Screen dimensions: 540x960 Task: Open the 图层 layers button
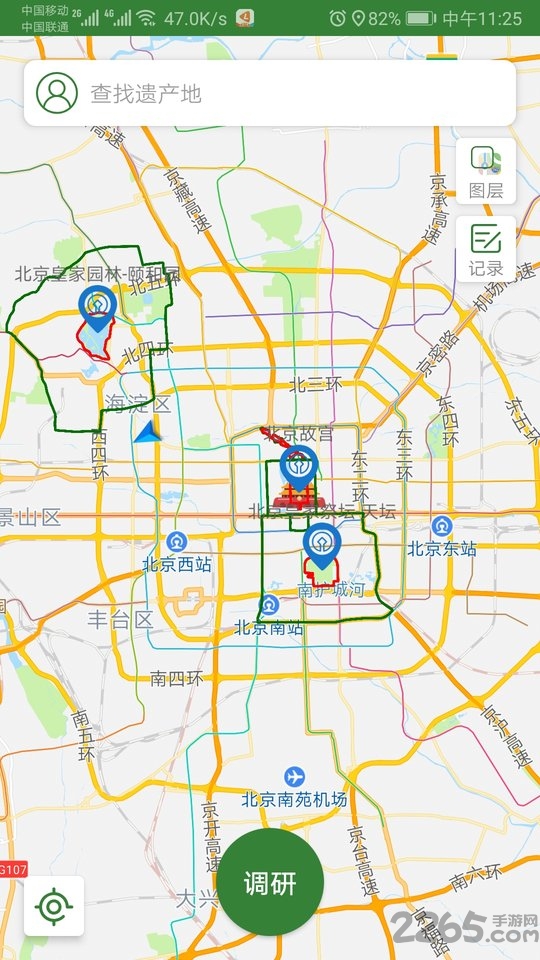click(486, 171)
